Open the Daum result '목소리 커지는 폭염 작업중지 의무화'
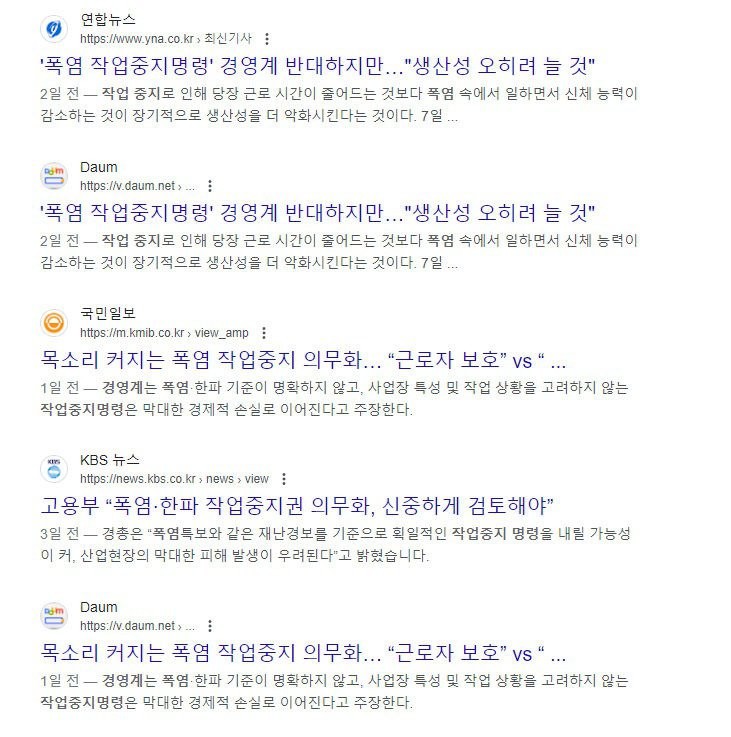This screenshot has height=737, width=731. tap(303, 654)
